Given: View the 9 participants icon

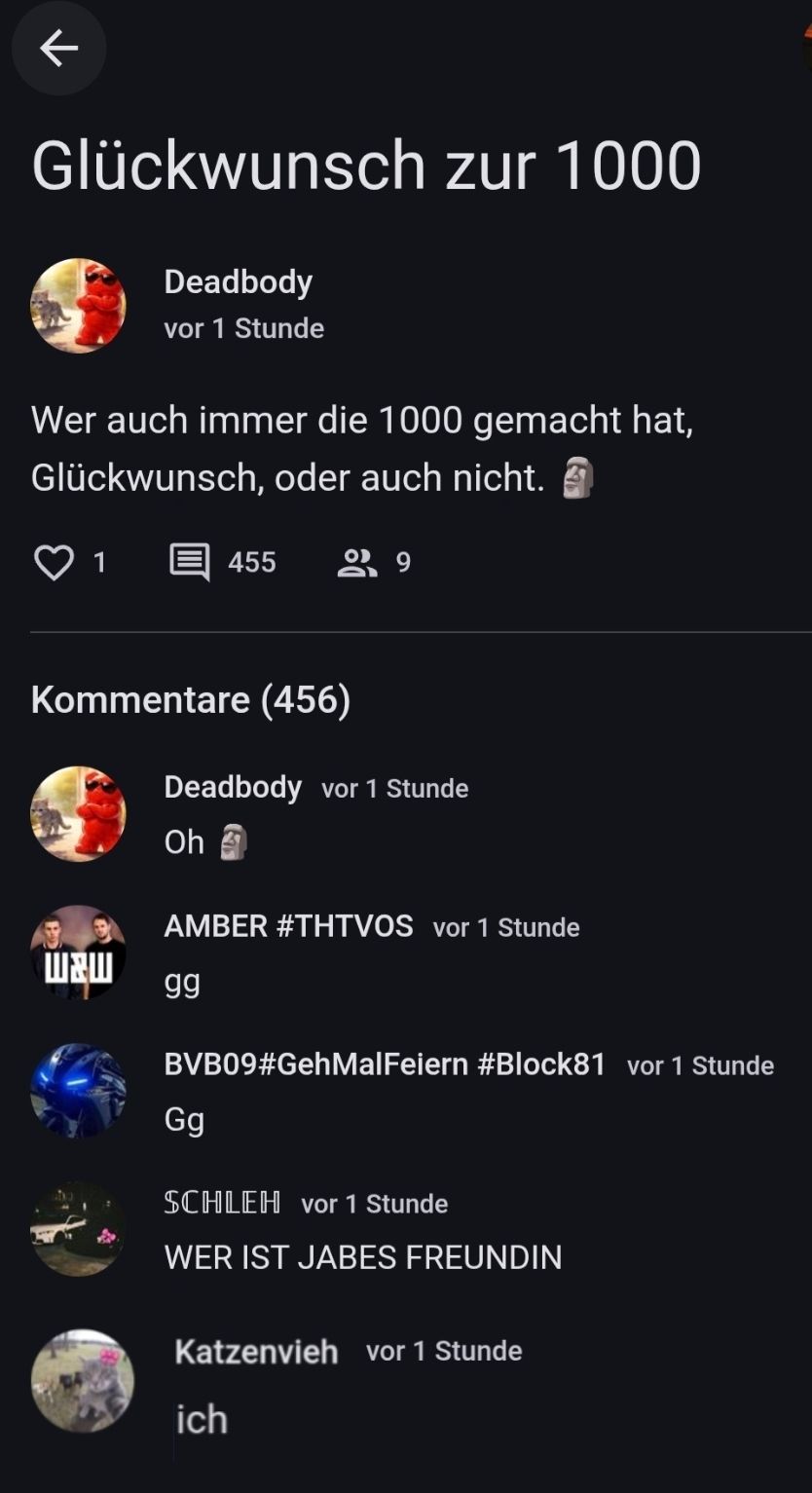Looking at the screenshot, I should [x=356, y=562].
